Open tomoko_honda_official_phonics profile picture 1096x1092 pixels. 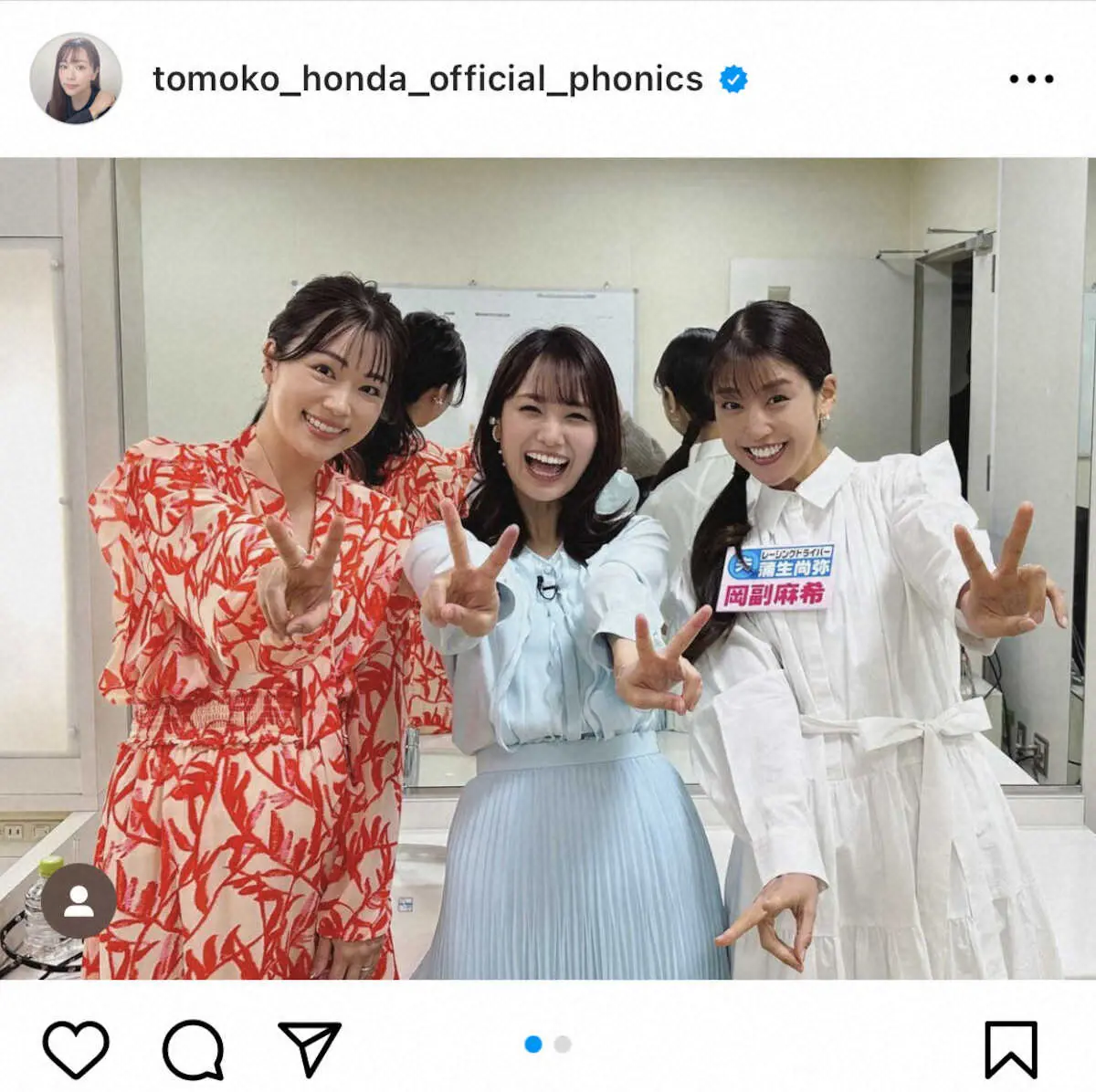(76, 79)
